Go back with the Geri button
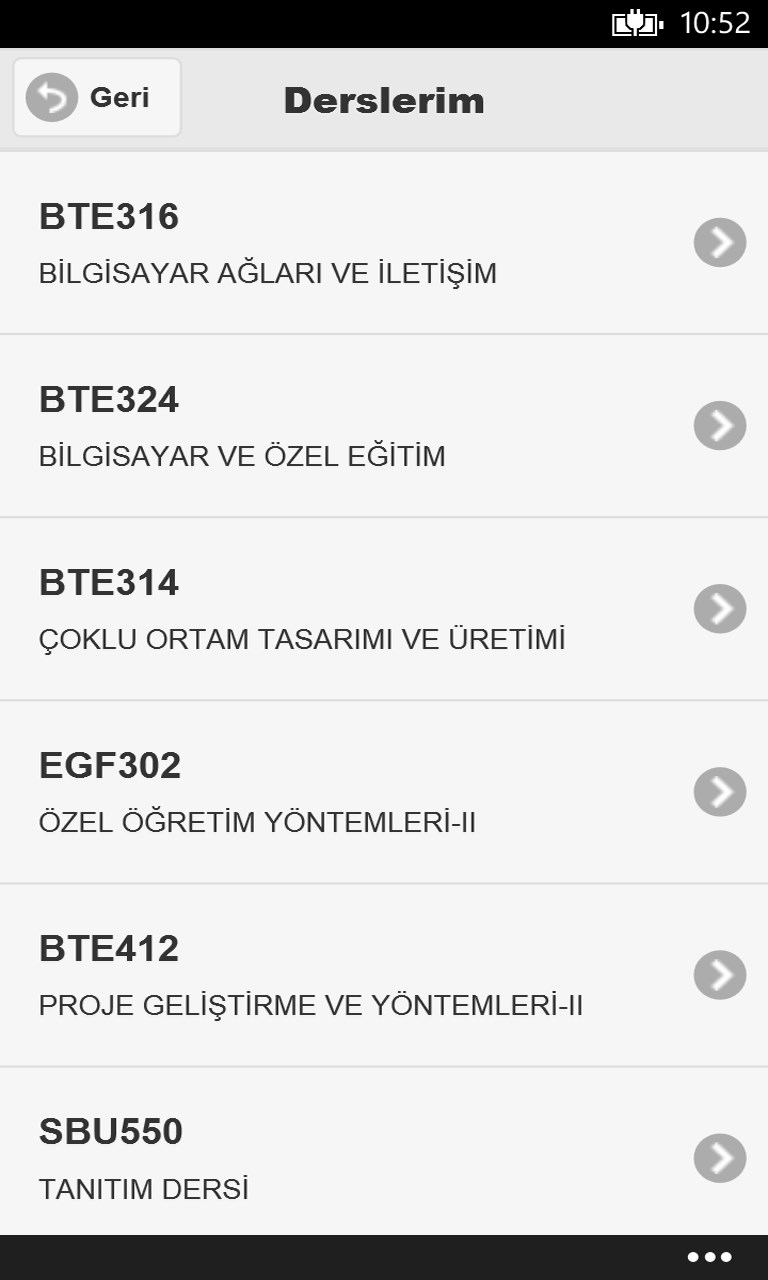This screenshot has width=768, height=1280. point(97,97)
